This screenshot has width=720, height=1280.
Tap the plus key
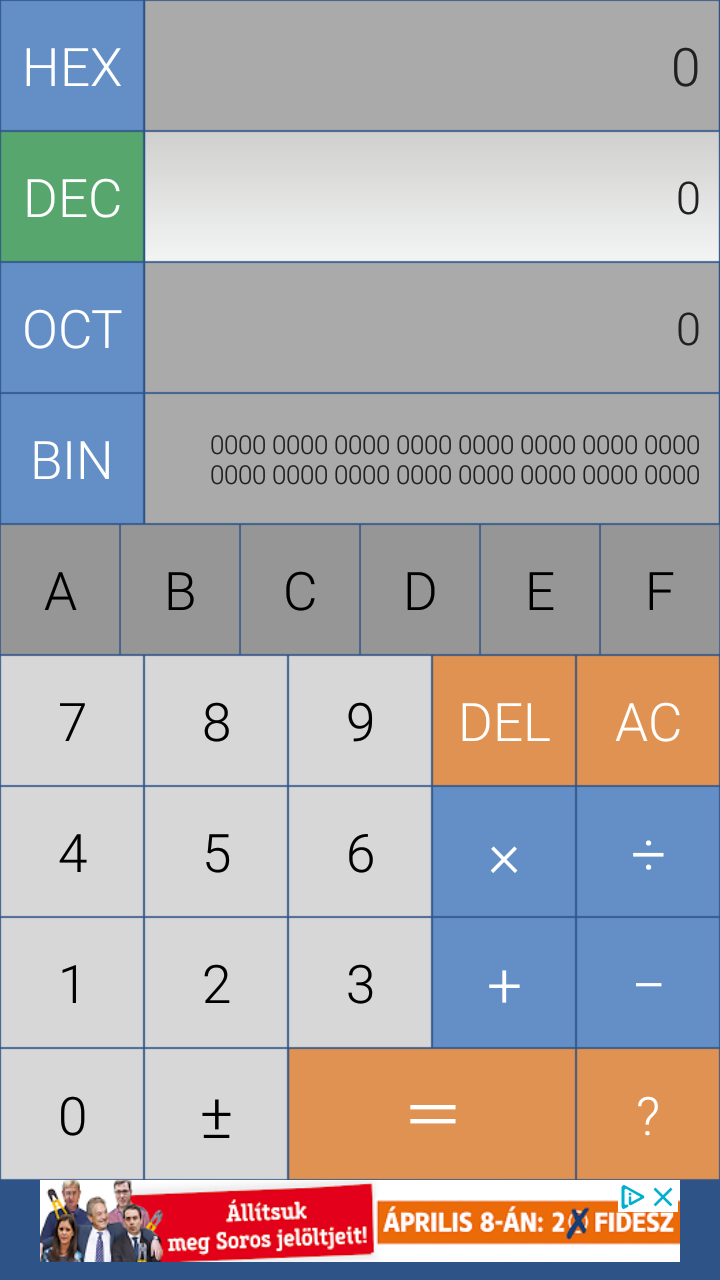[x=504, y=983]
